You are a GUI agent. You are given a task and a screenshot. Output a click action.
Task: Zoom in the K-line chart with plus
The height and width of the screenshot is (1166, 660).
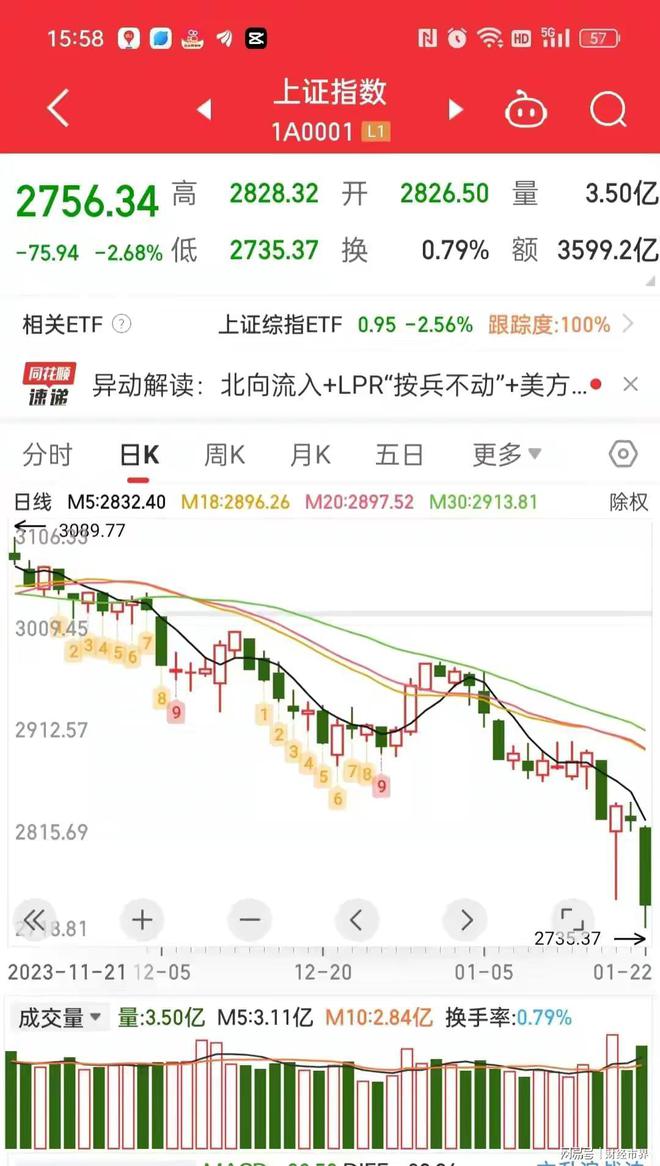coord(142,921)
